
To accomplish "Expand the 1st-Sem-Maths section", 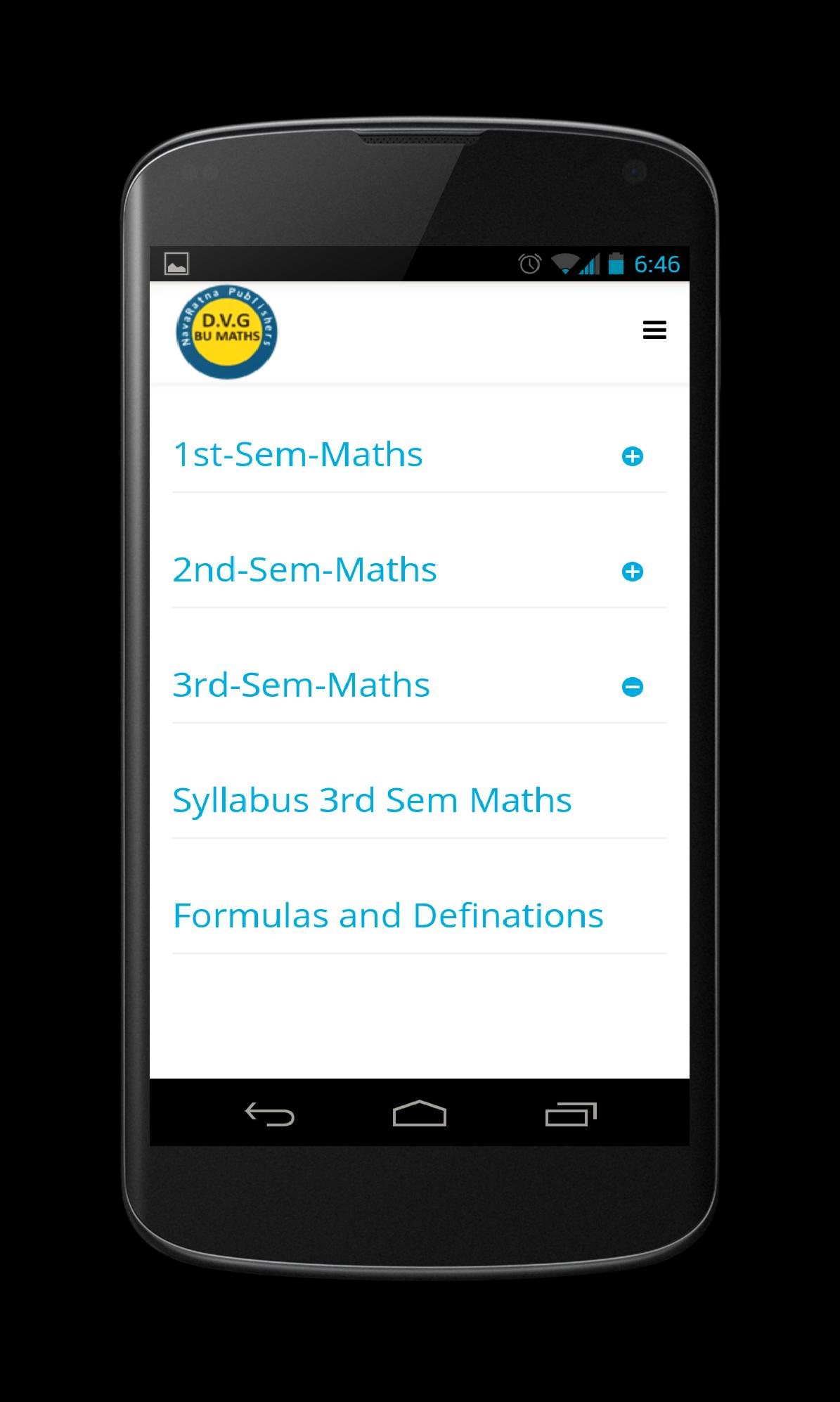I will point(632,456).
